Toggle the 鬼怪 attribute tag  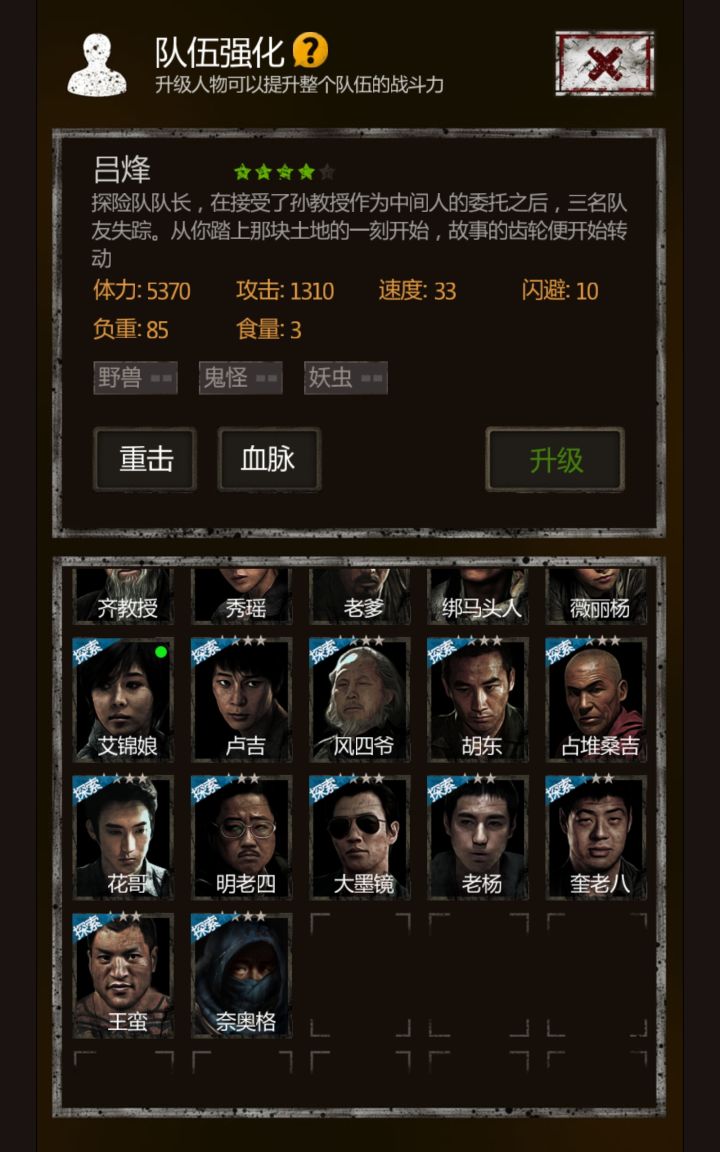coord(240,379)
